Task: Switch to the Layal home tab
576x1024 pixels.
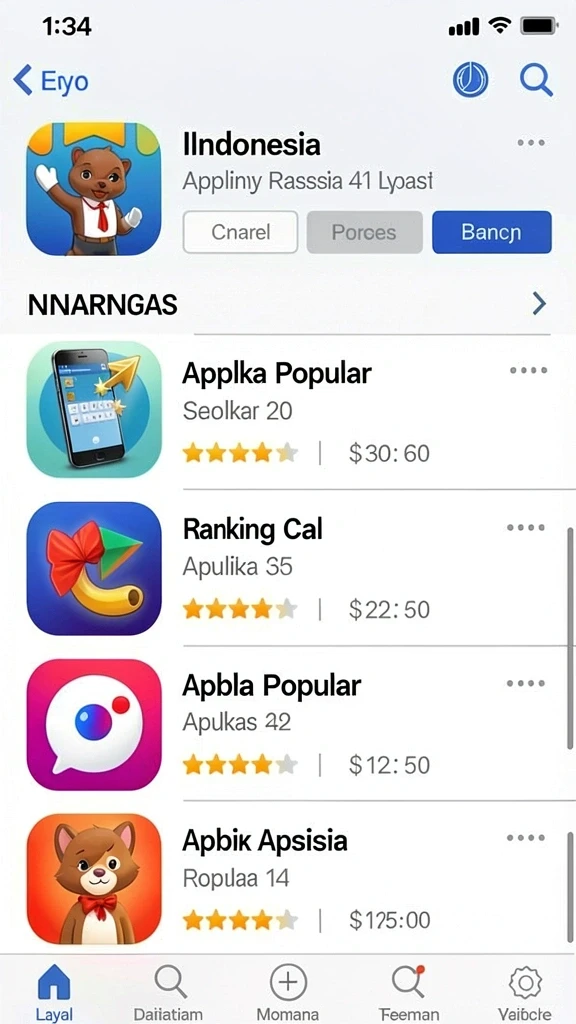Action: click(x=54, y=991)
